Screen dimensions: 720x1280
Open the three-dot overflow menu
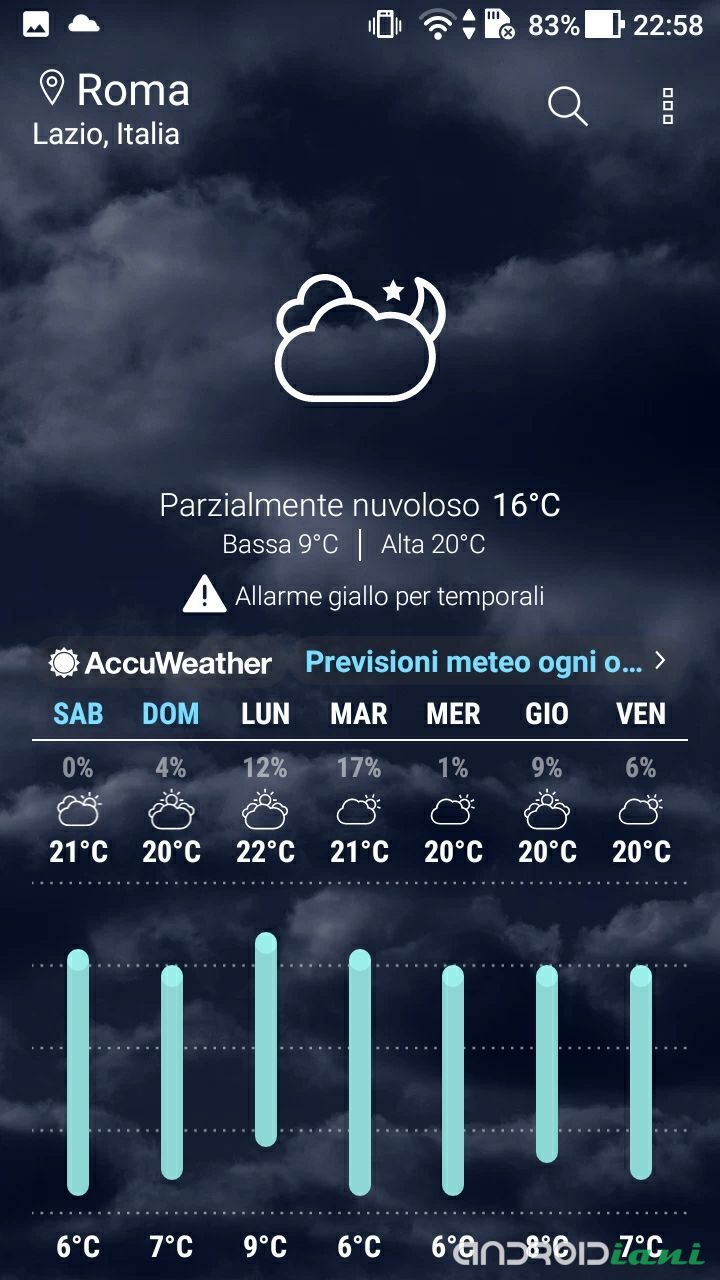pos(668,106)
